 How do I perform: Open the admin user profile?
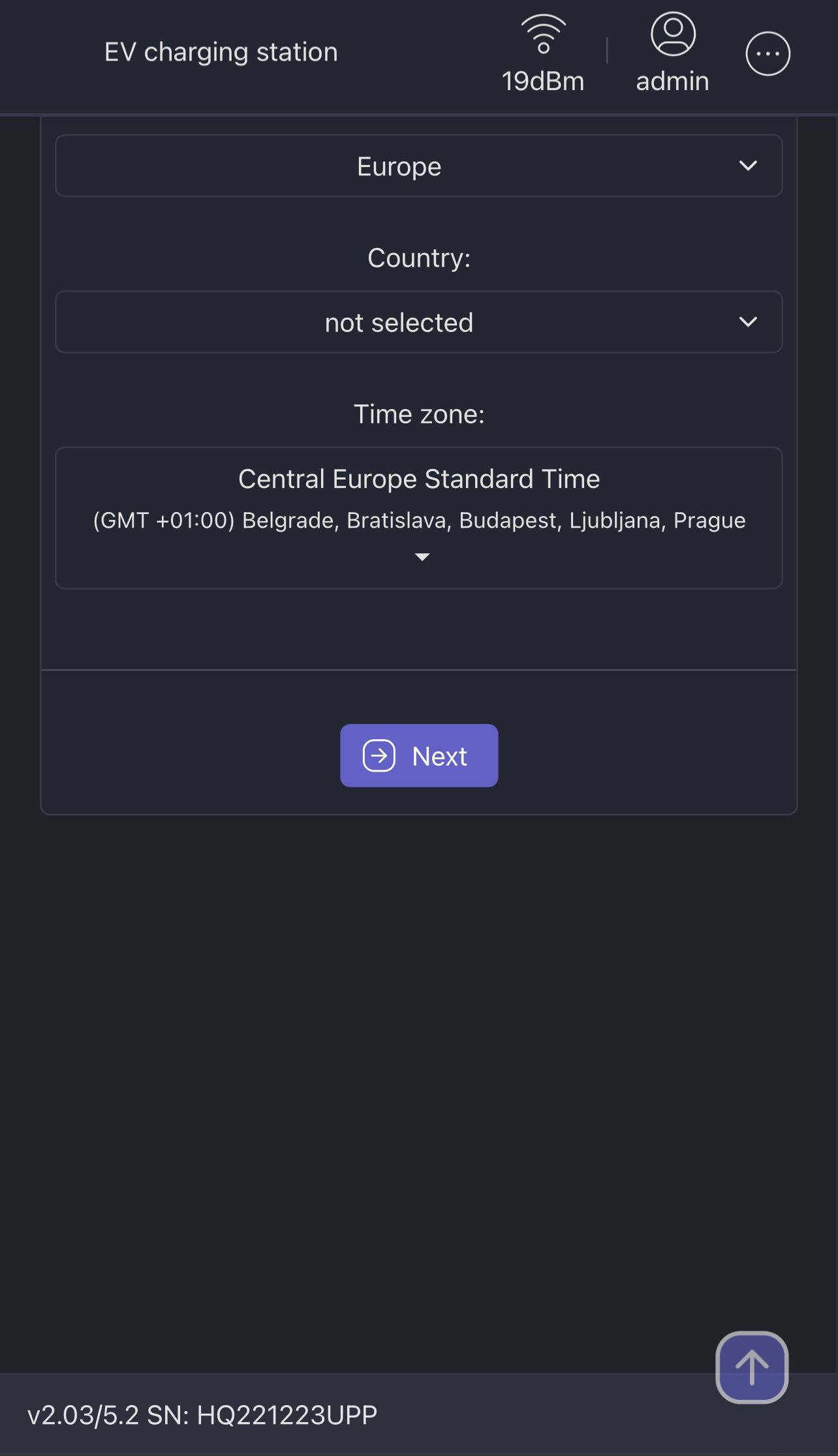[x=672, y=53]
